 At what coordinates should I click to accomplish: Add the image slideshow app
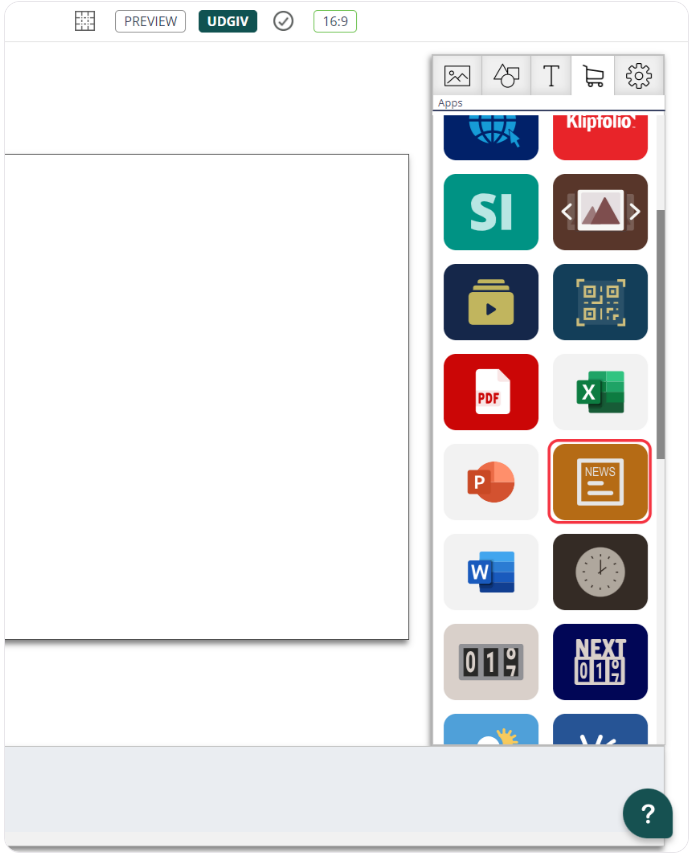tap(600, 212)
